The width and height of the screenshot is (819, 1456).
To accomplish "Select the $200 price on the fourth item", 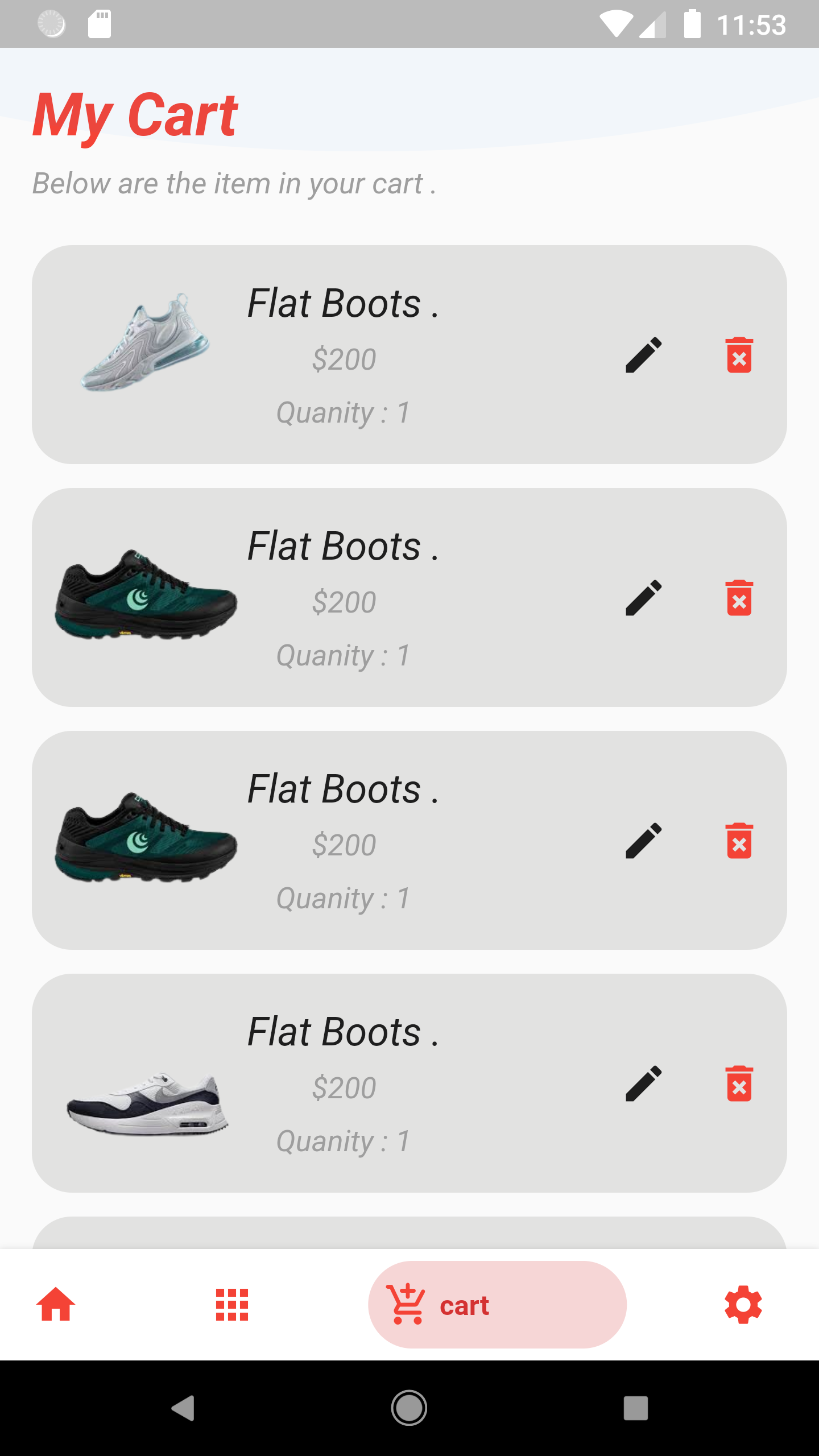I will point(344,1087).
